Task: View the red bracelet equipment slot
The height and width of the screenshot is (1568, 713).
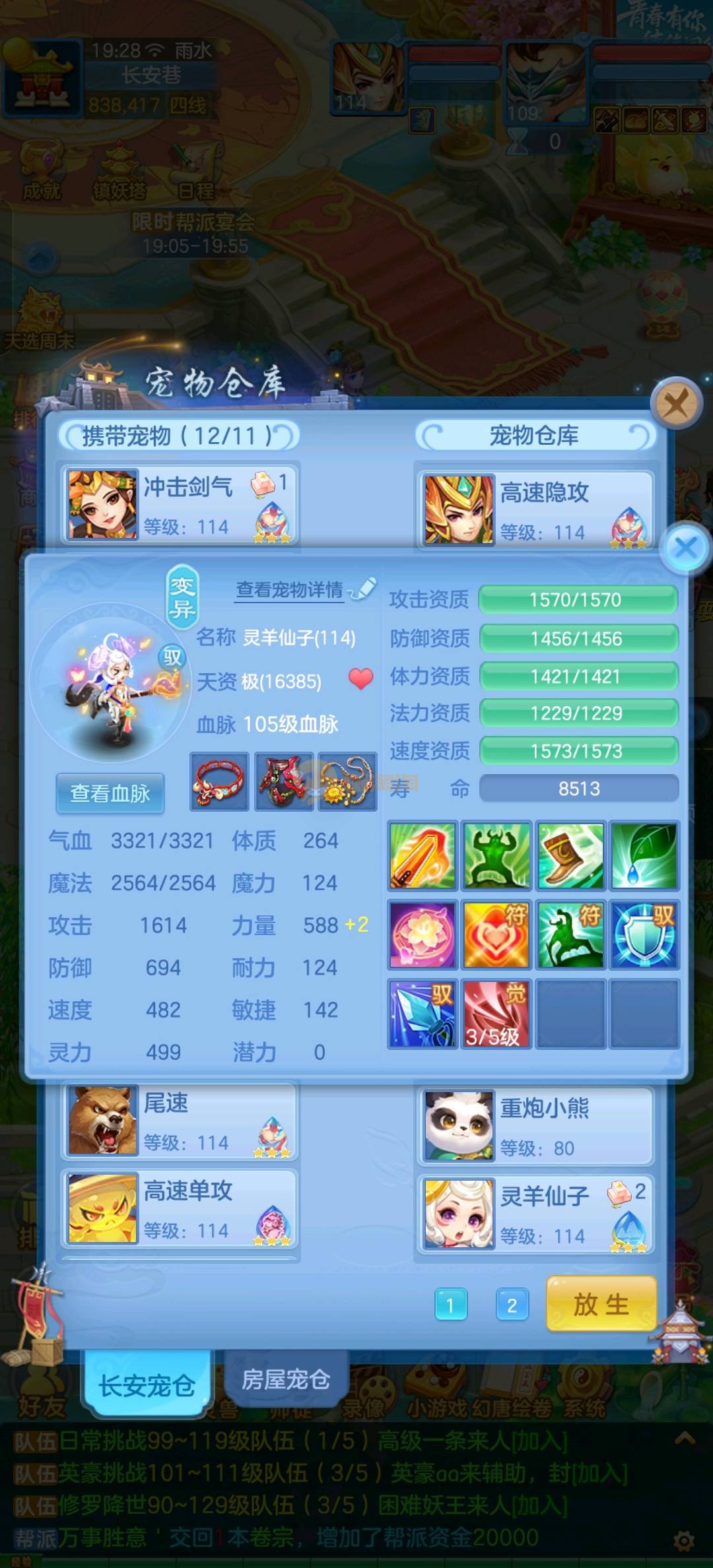Action: pyautogui.click(x=219, y=782)
